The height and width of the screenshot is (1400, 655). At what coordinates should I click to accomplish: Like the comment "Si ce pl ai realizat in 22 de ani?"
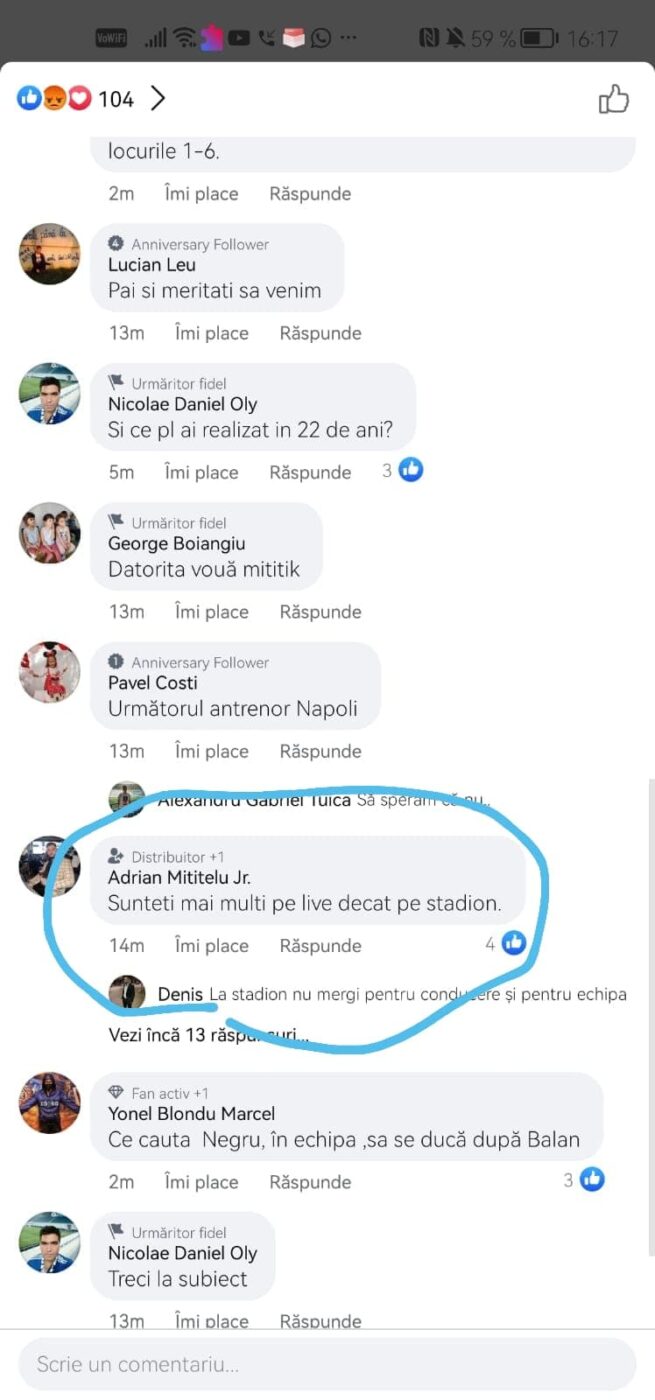201,472
